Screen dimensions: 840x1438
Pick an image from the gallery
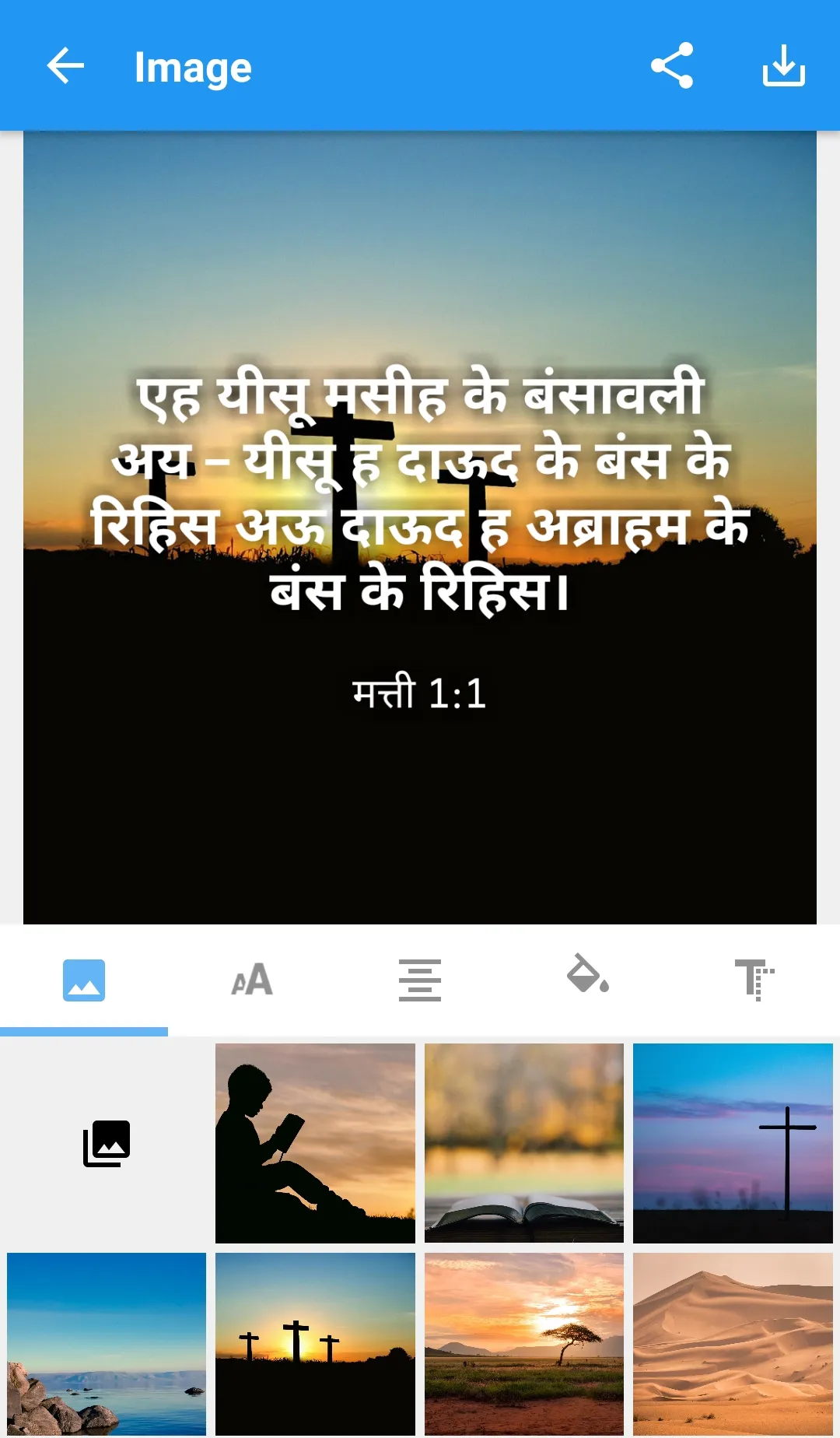pyautogui.click(x=107, y=1143)
